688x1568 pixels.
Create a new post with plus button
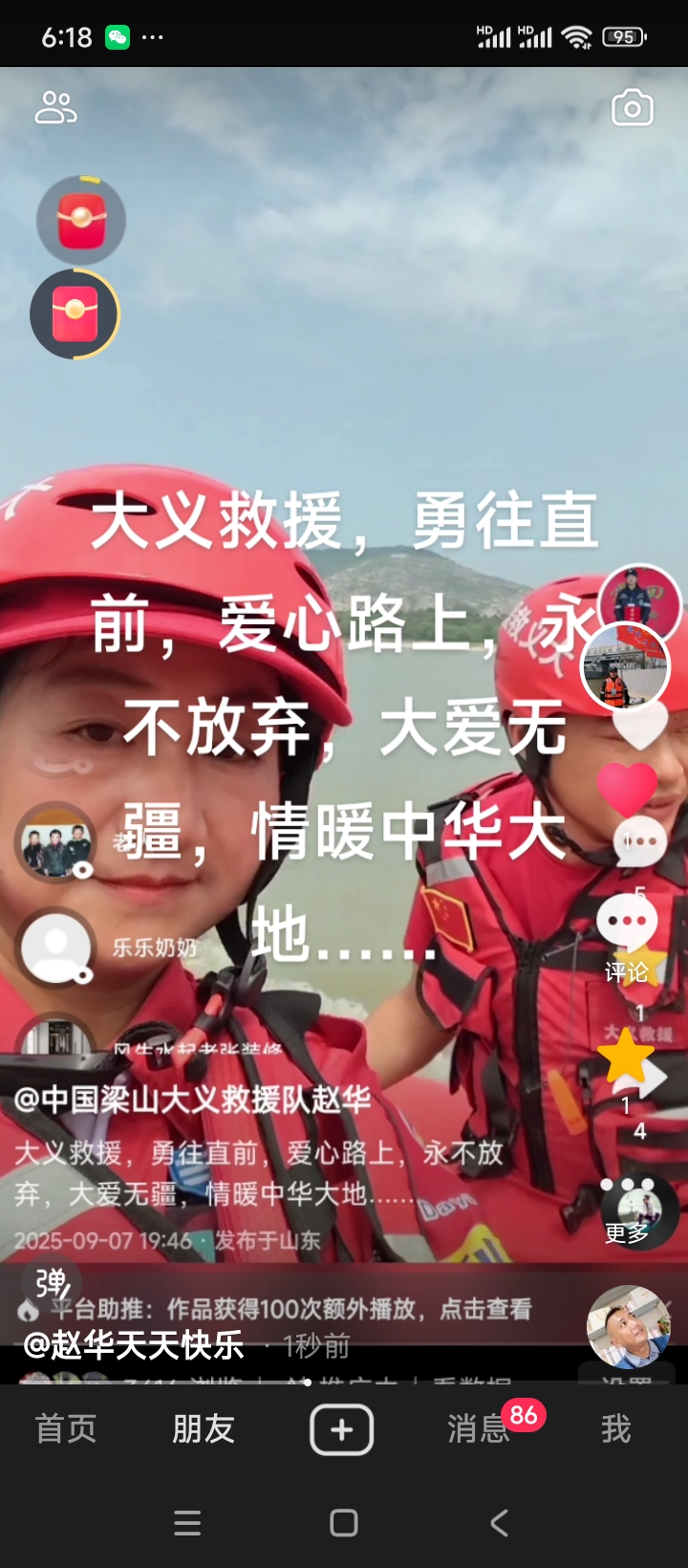(342, 1429)
